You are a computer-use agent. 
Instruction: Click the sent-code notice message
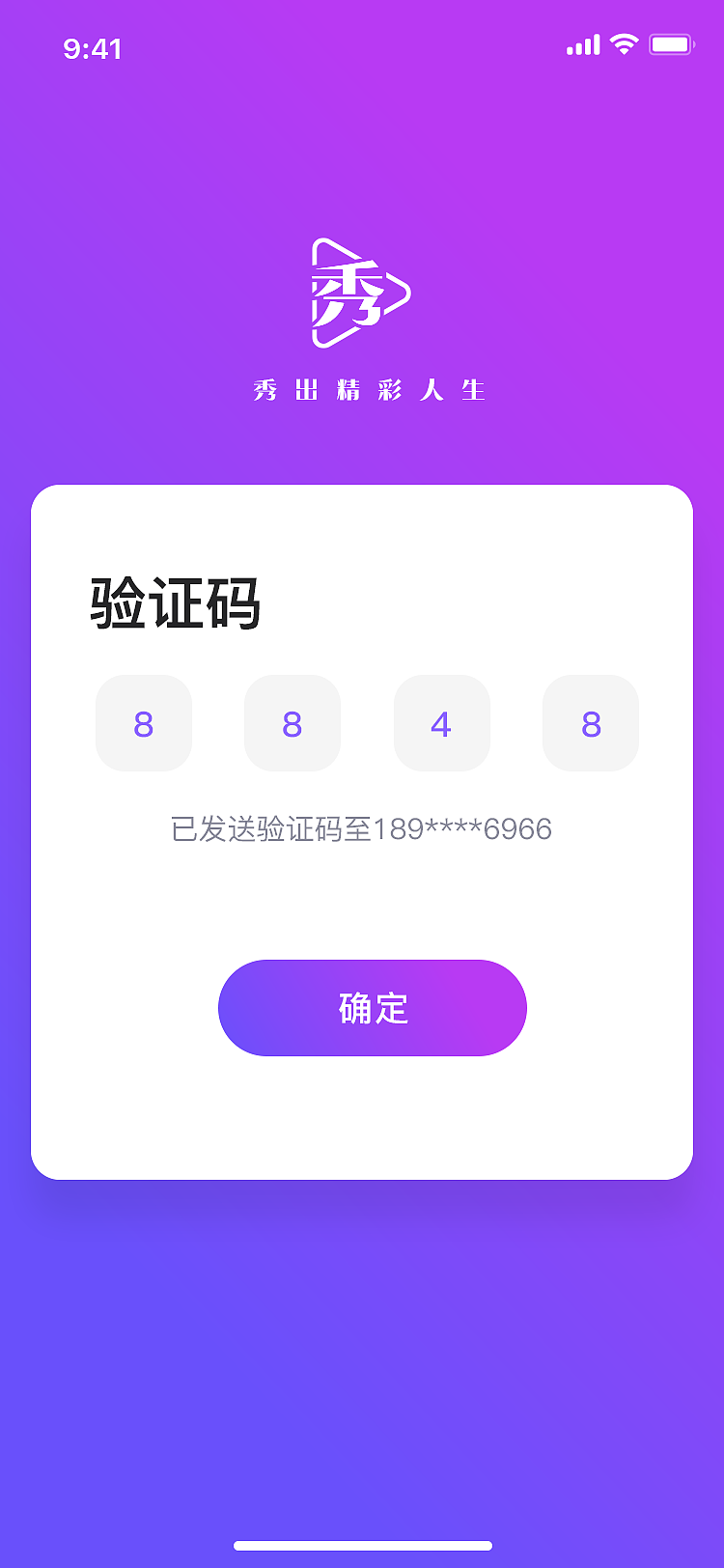[x=361, y=828]
